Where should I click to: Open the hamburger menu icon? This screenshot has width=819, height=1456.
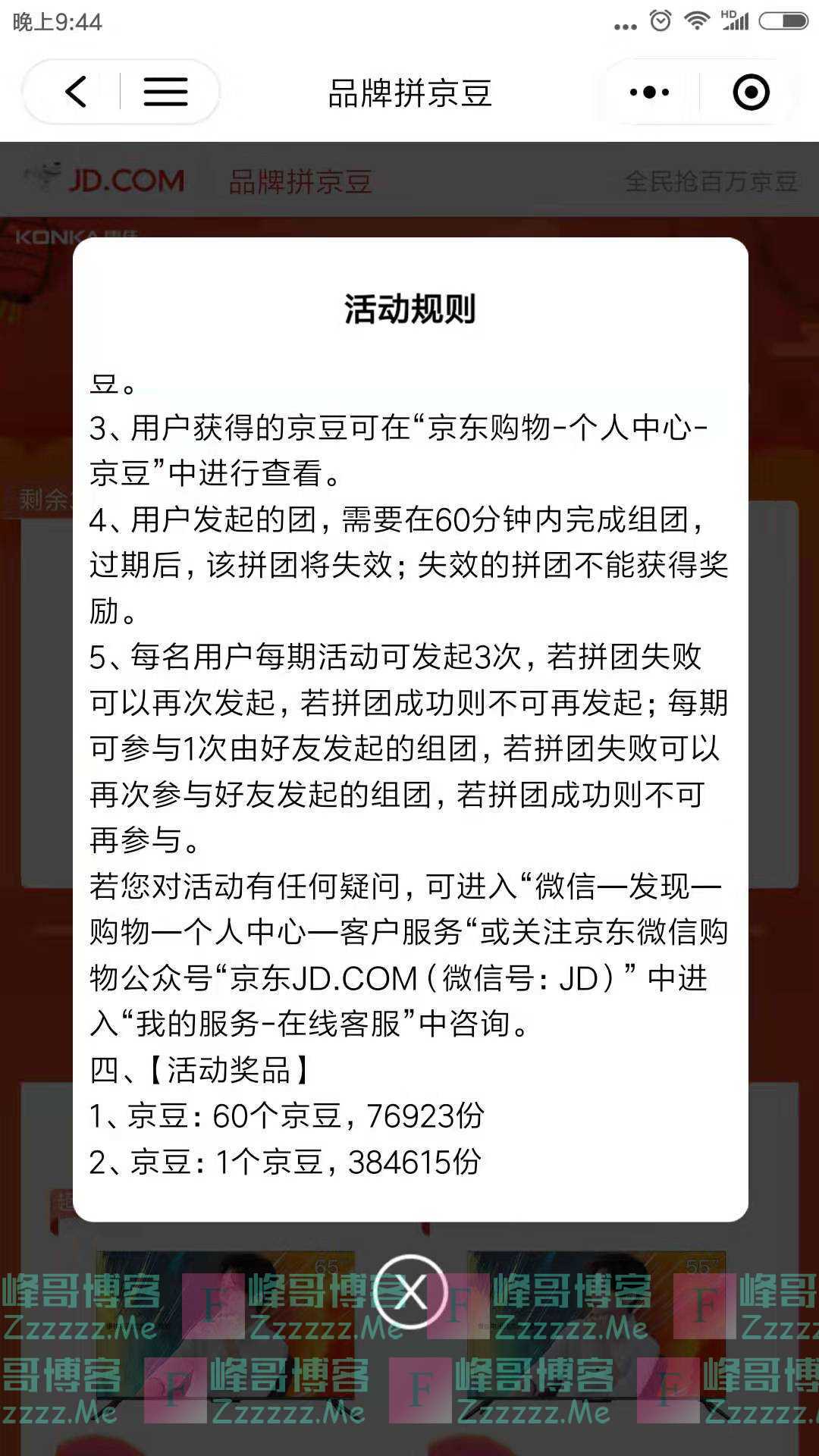[x=165, y=91]
